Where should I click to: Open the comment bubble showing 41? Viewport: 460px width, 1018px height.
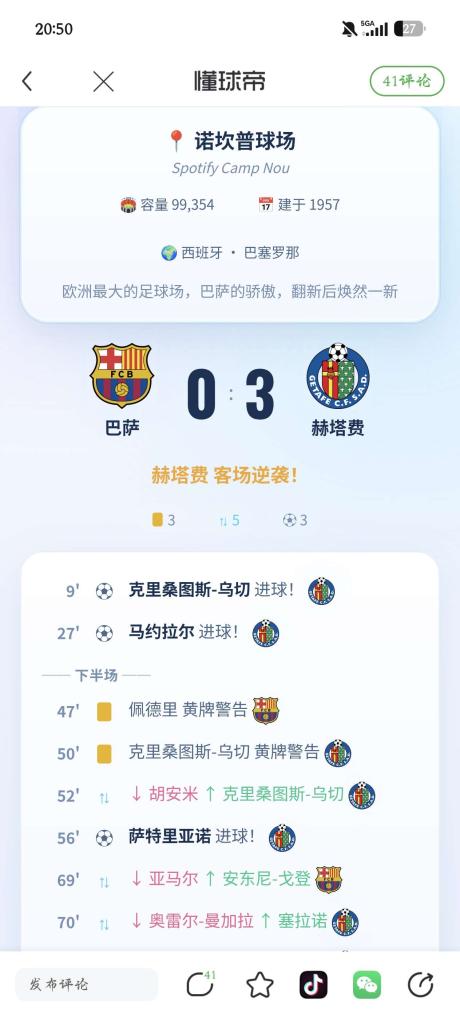[200, 984]
